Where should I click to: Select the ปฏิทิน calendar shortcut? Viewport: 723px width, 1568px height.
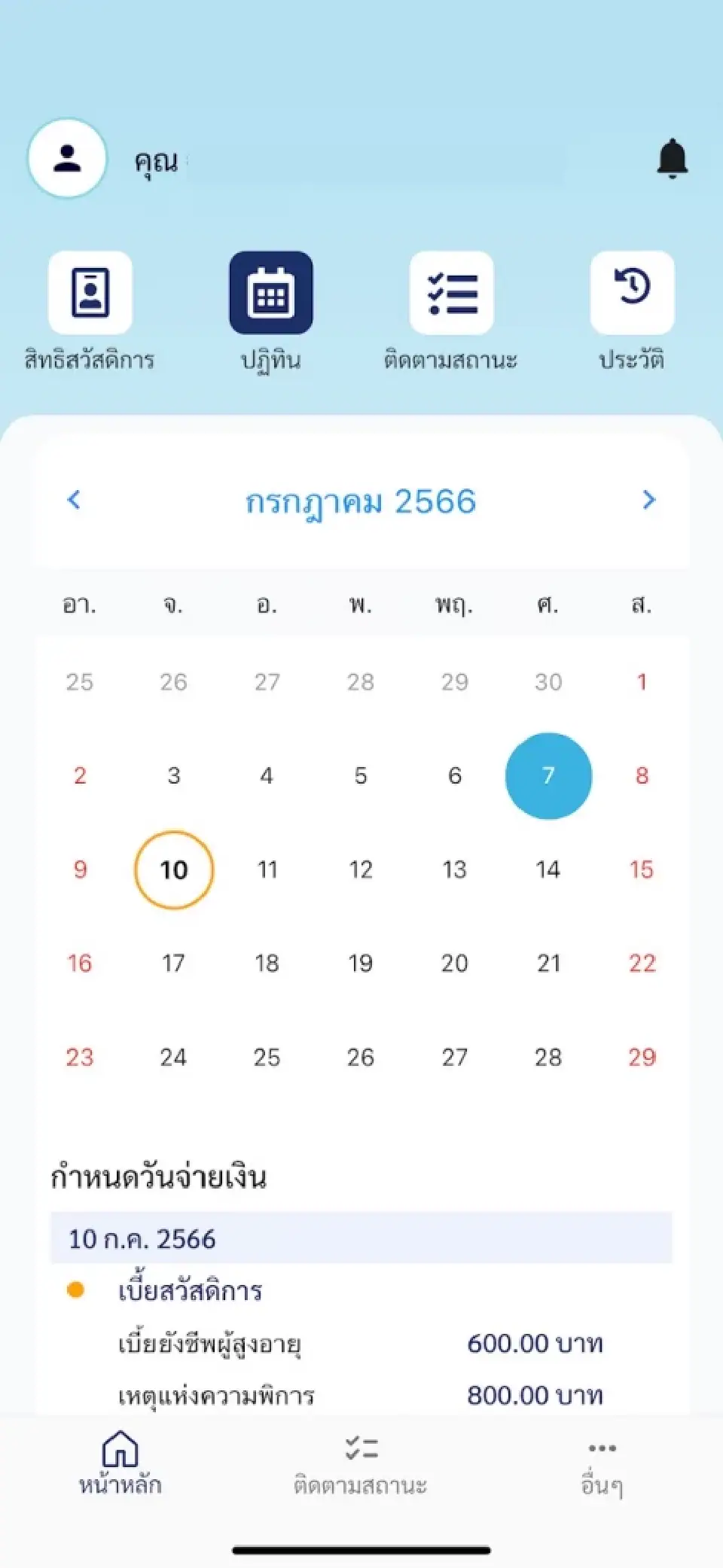point(270,293)
